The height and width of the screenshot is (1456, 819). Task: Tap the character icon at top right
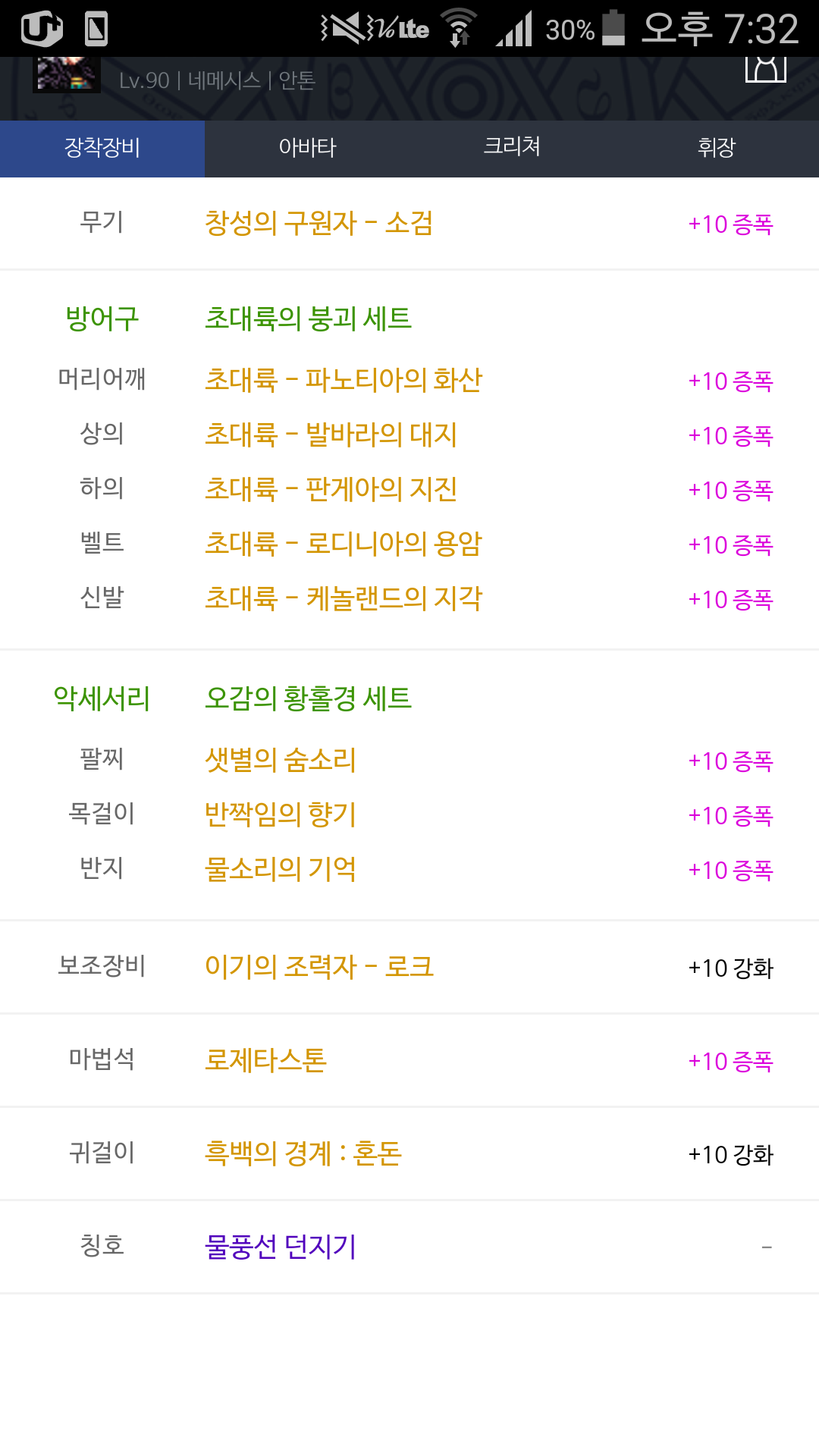click(766, 68)
